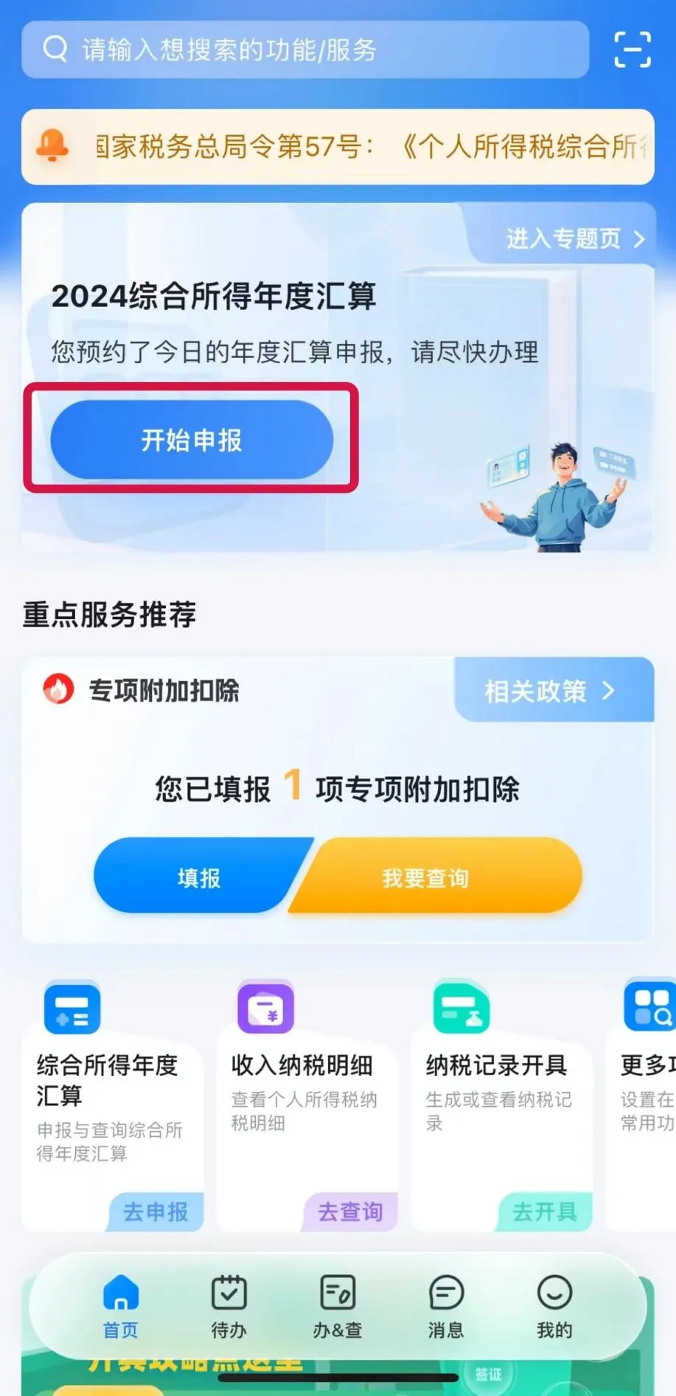The image size is (676, 1396).
Task: Switch to the 我的 profile tab
Action: coord(554,1307)
